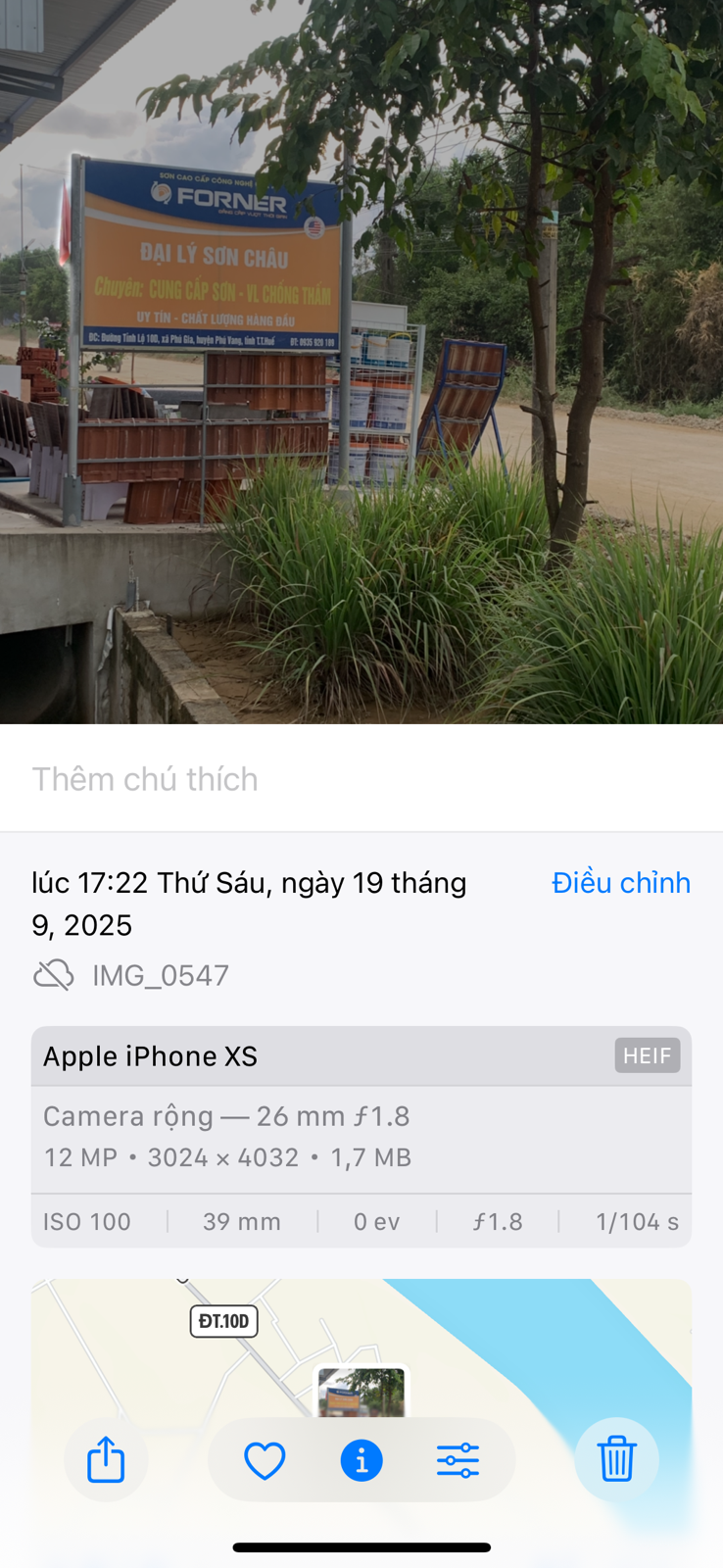Open the photo edit adjustments
Viewport: 723px width, 1568px height.
tap(458, 1460)
